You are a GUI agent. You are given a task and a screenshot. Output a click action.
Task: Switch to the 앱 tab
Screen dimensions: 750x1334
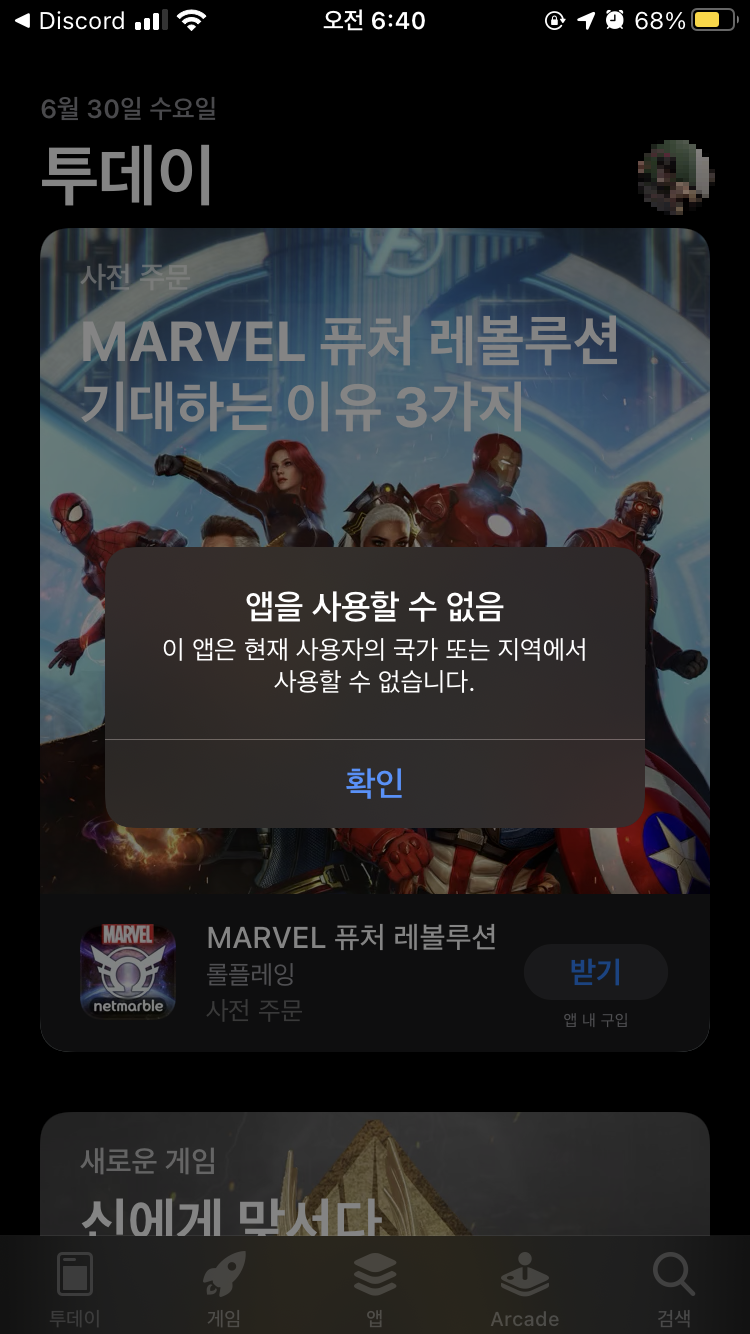375,1288
